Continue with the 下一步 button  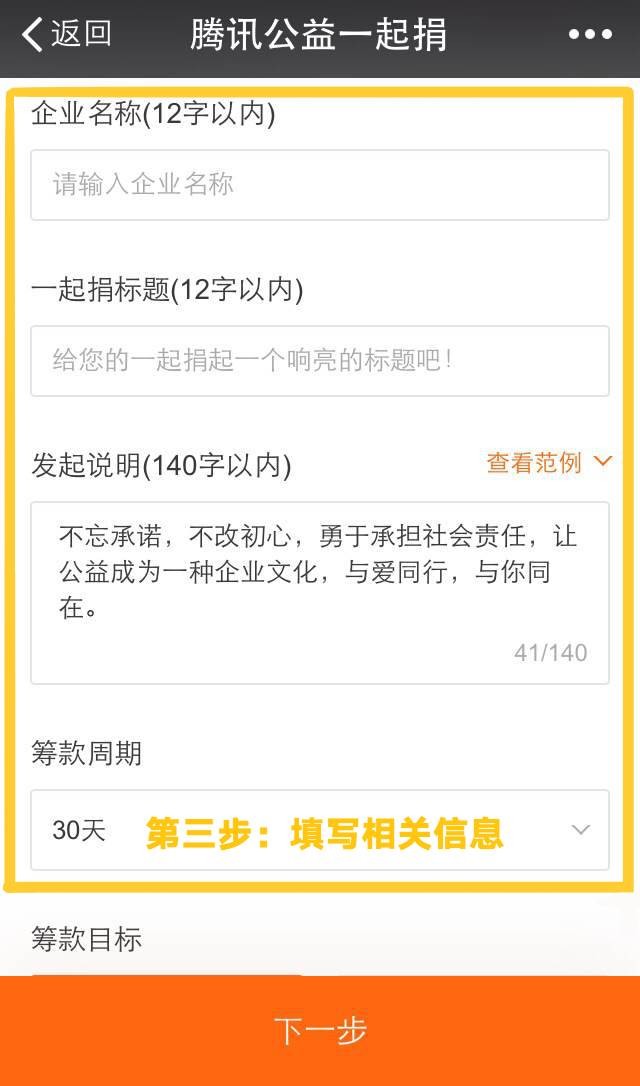[320, 1030]
